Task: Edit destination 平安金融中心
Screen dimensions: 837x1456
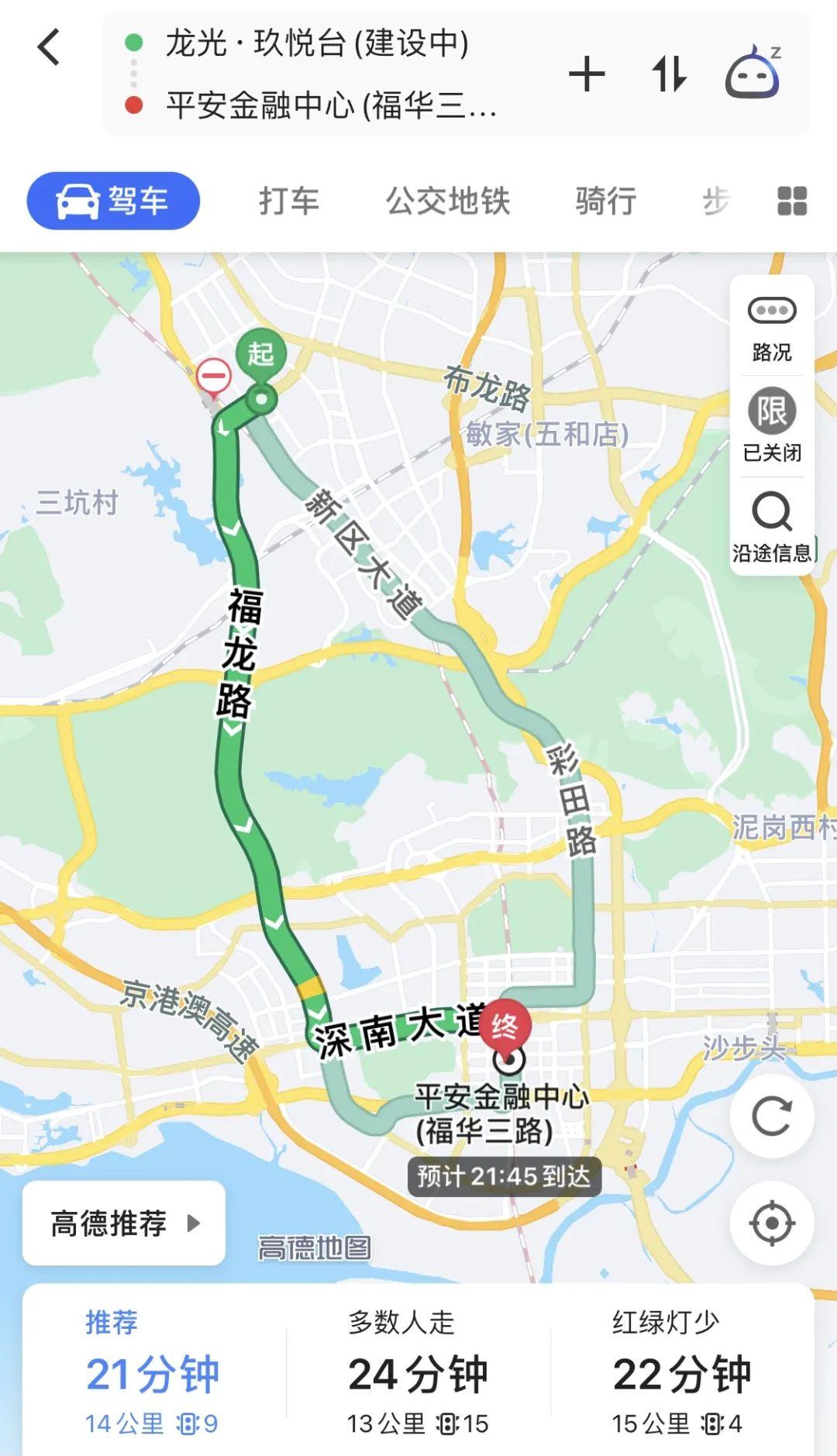Action: 331,105
